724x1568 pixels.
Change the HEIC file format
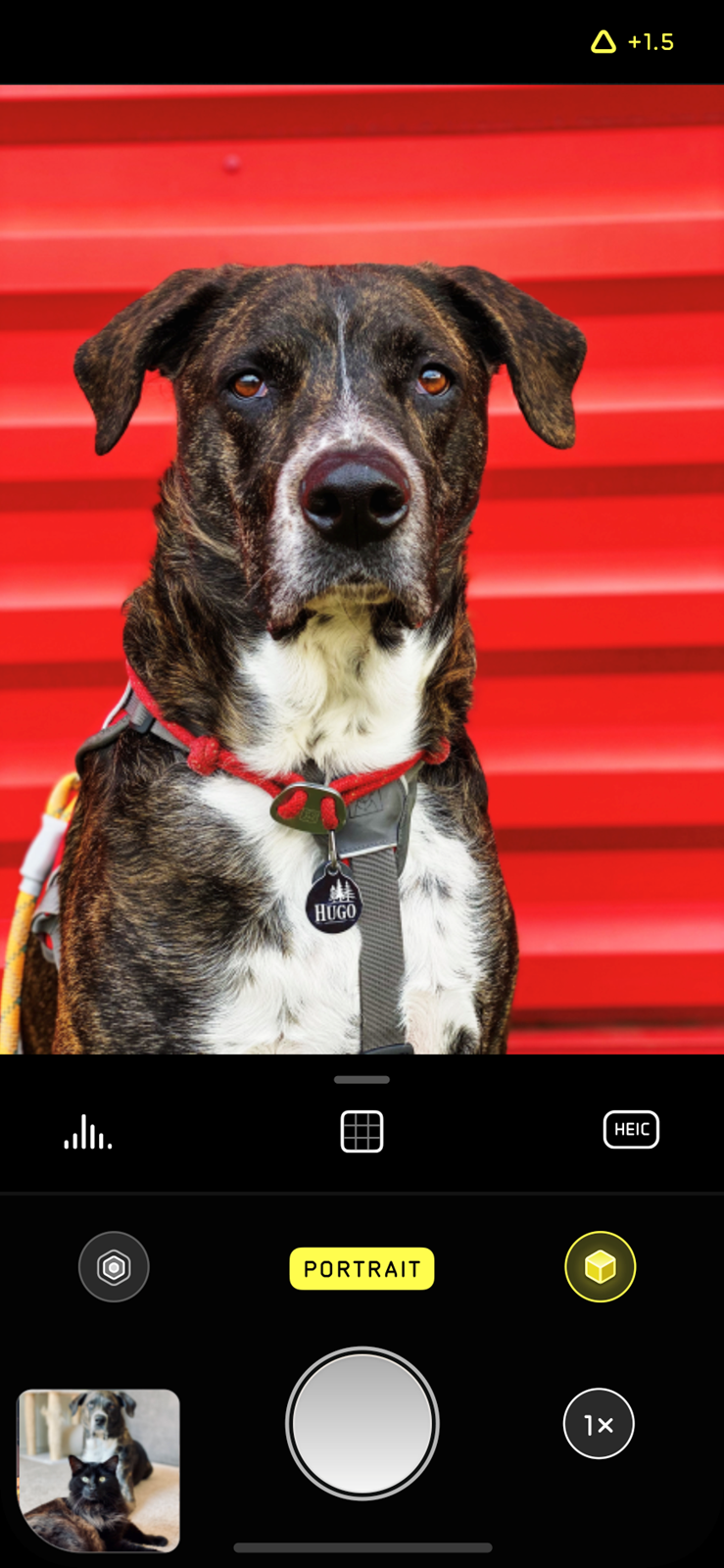click(x=631, y=1129)
